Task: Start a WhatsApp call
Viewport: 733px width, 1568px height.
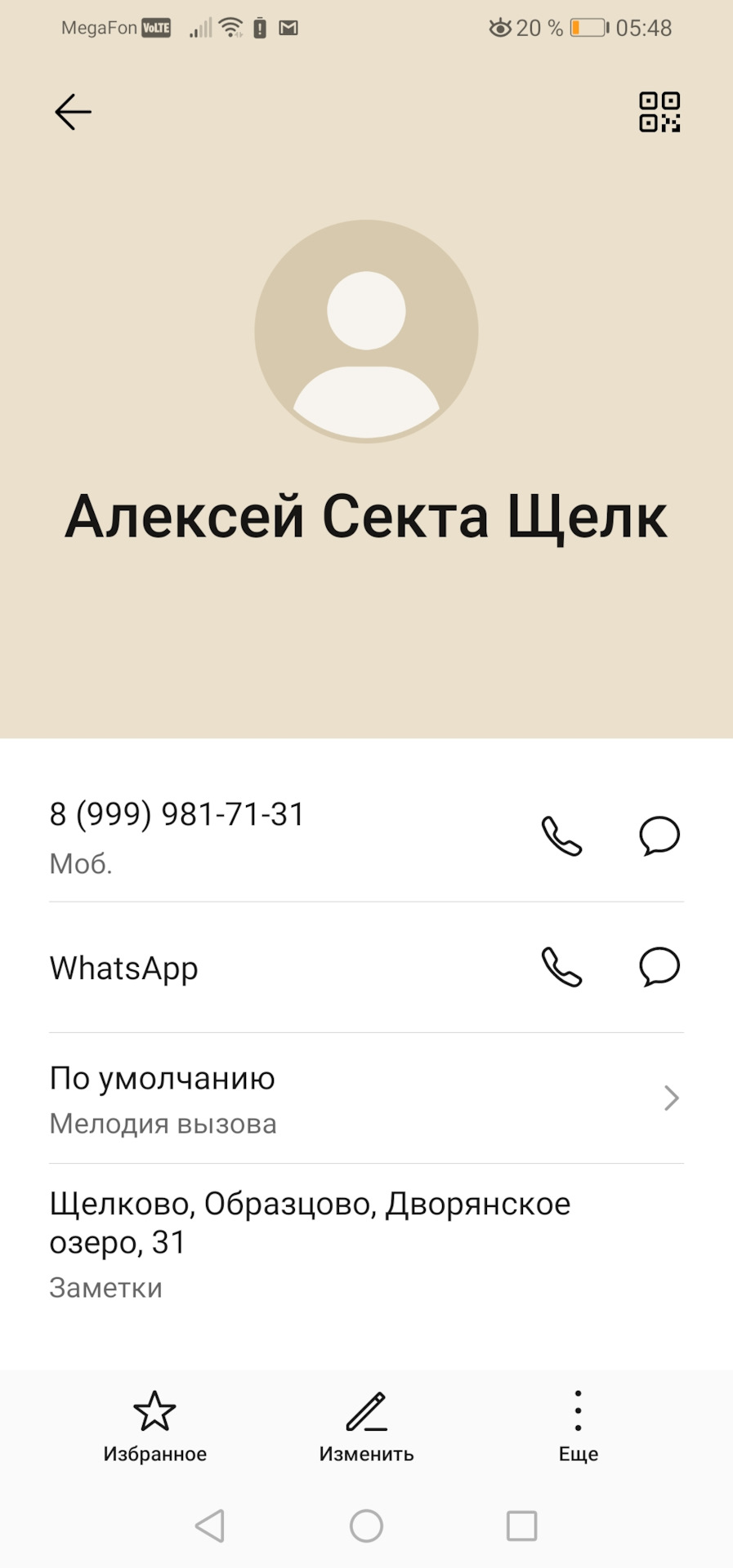Action: [x=561, y=967]
